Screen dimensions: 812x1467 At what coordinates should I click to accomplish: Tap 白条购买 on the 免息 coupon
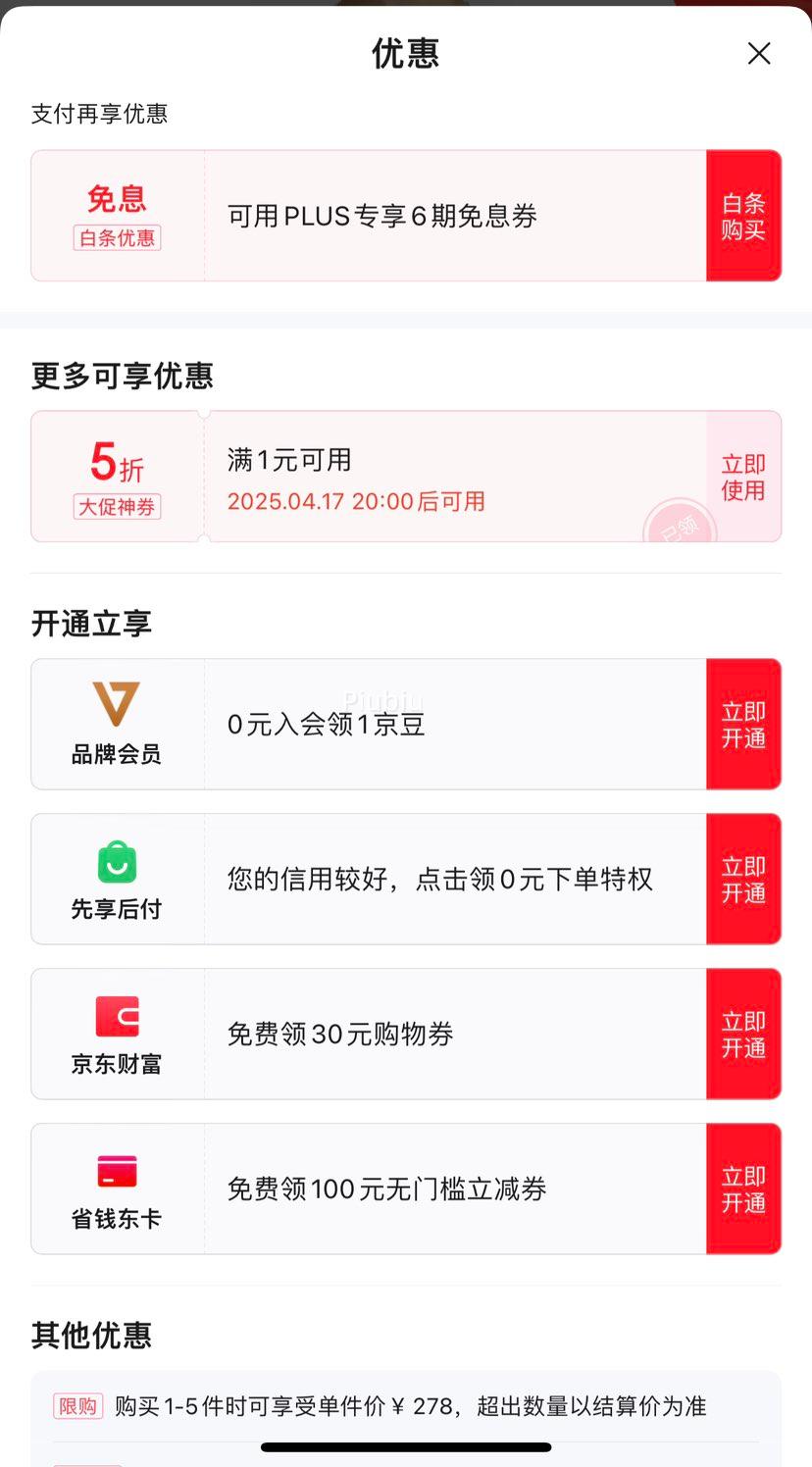743,216
